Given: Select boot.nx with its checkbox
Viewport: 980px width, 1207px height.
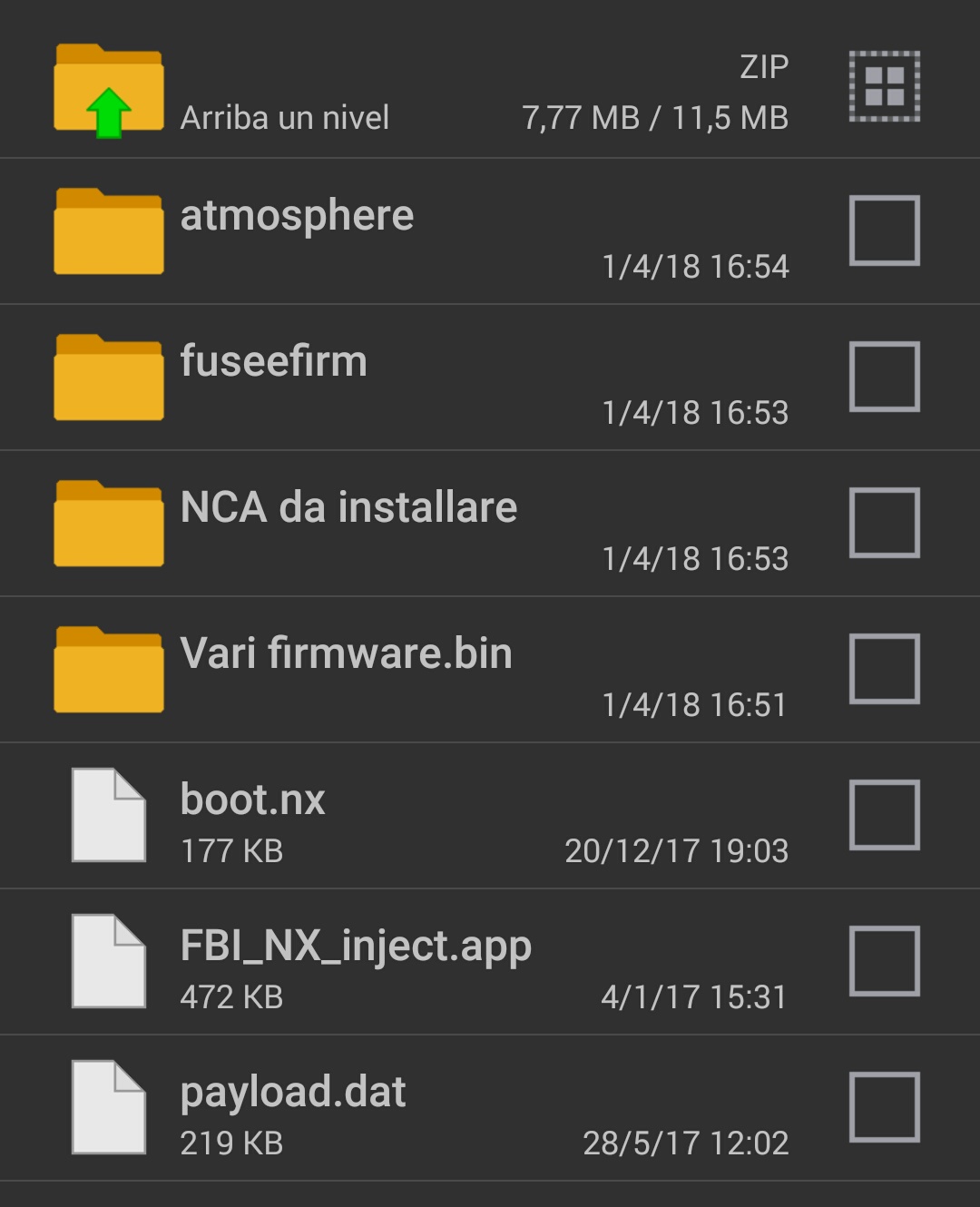Looking at the screenshot, I should [x=884, y=815].
